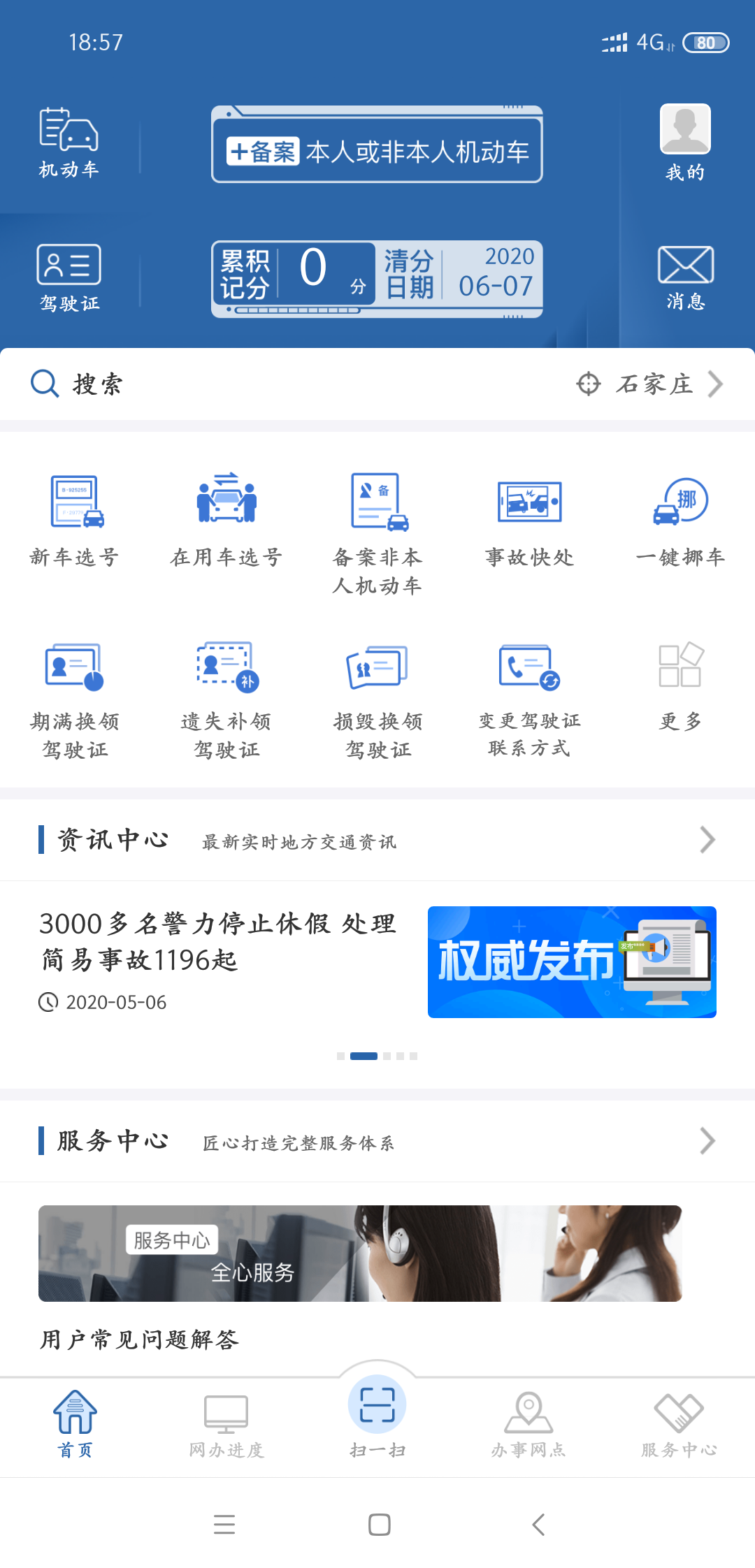Go back using the system back button
This screenshot has height=1568, width=755.
click(538, 1524)
